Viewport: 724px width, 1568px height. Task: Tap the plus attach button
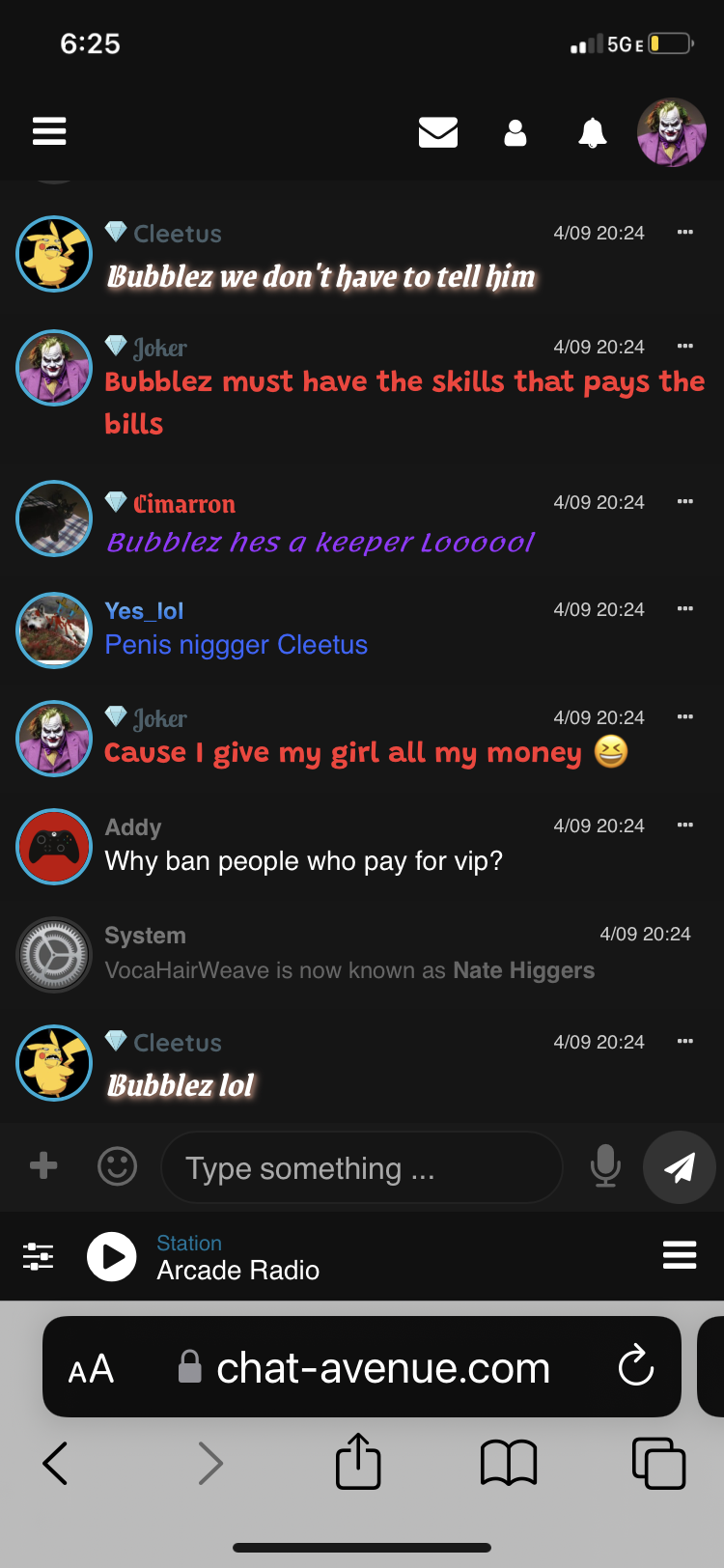click(43, 1165)
